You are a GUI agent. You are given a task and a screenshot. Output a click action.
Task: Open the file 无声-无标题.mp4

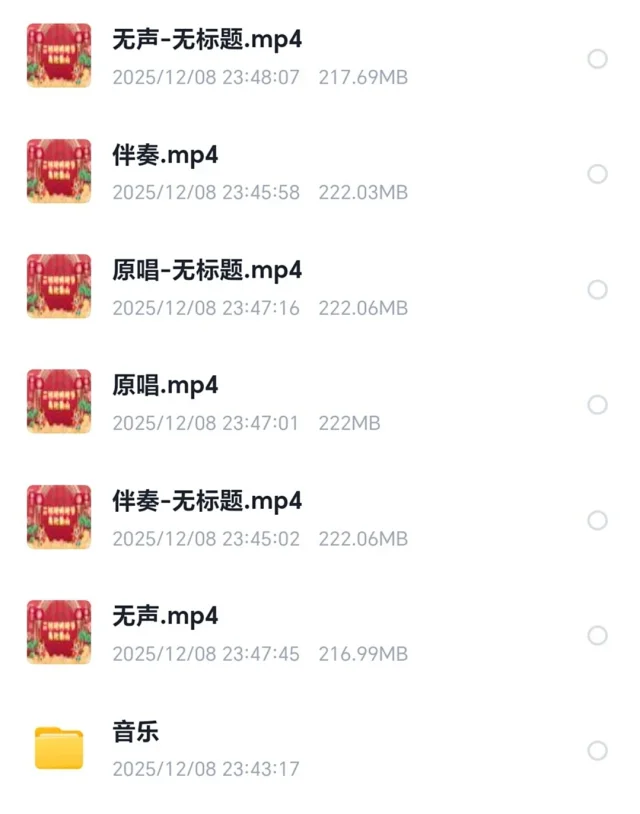coord(207,40)
